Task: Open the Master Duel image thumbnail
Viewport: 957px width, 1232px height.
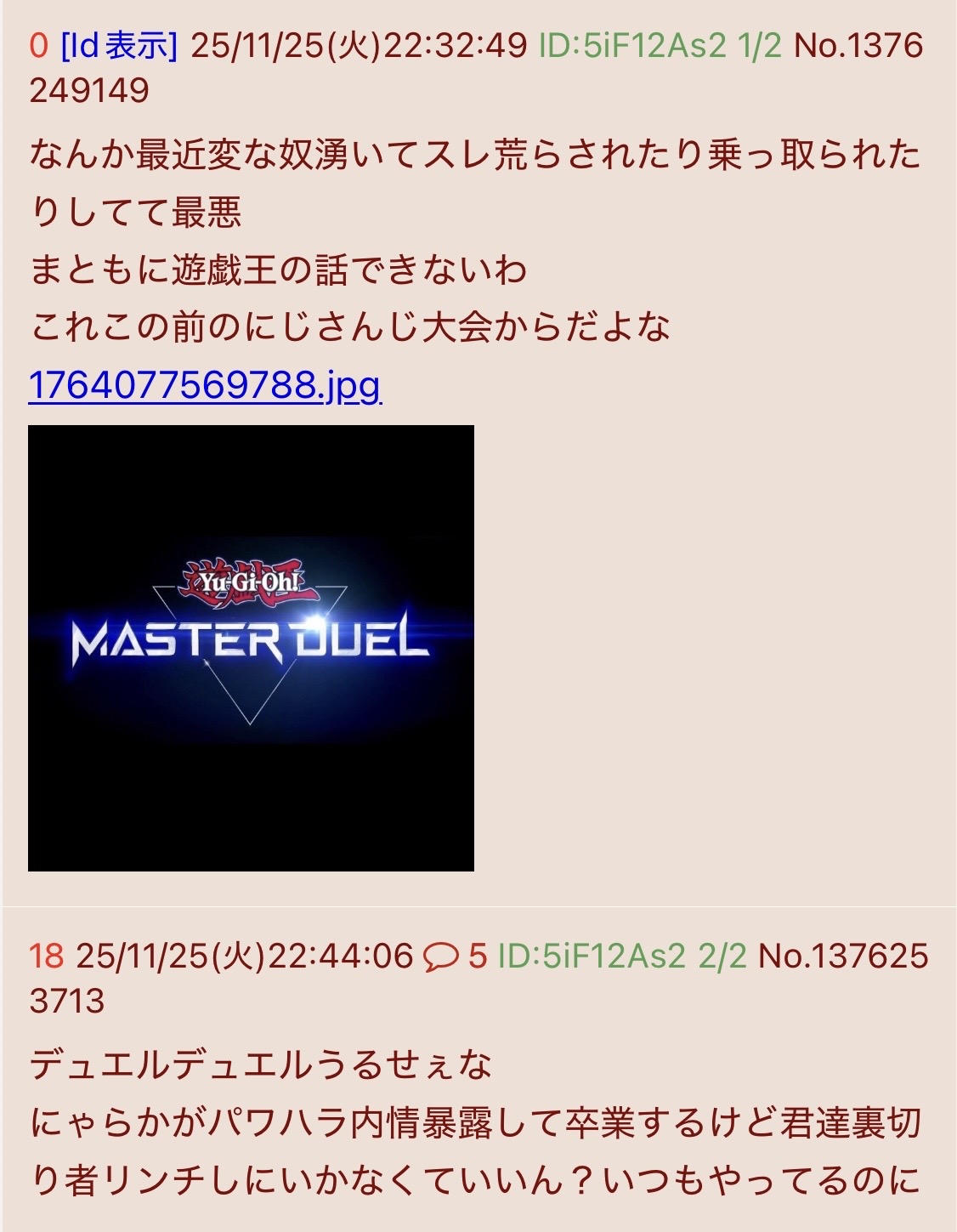Action: tap(251, 648)
